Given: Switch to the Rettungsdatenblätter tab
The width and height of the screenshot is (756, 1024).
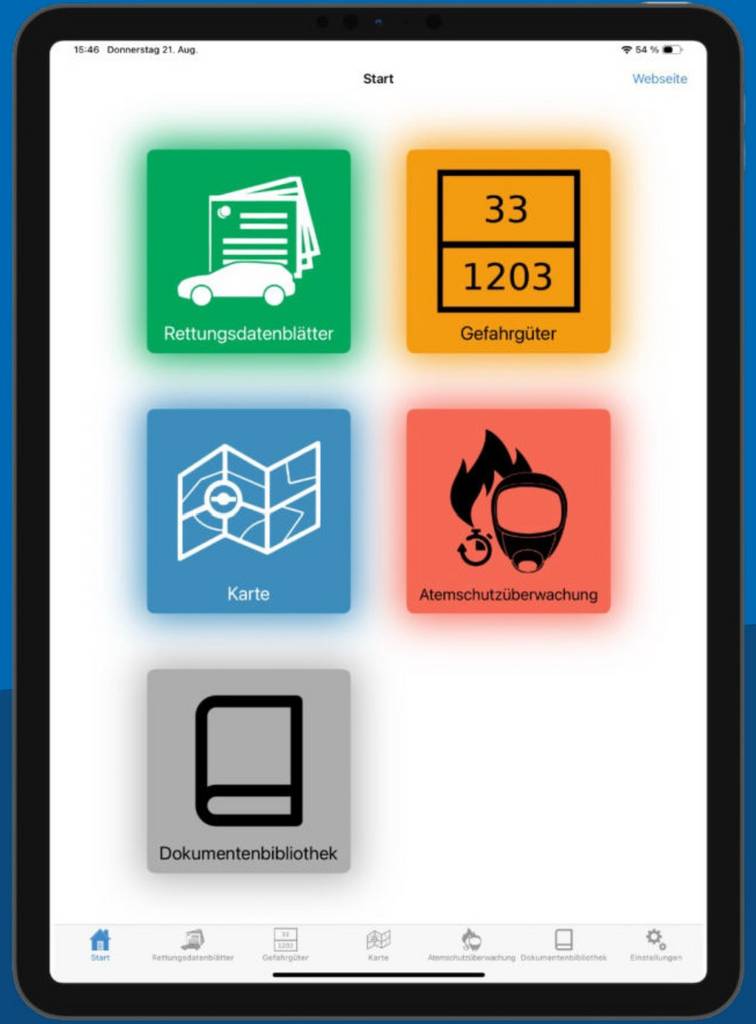Looking at the screenshot, I should 193,944.
